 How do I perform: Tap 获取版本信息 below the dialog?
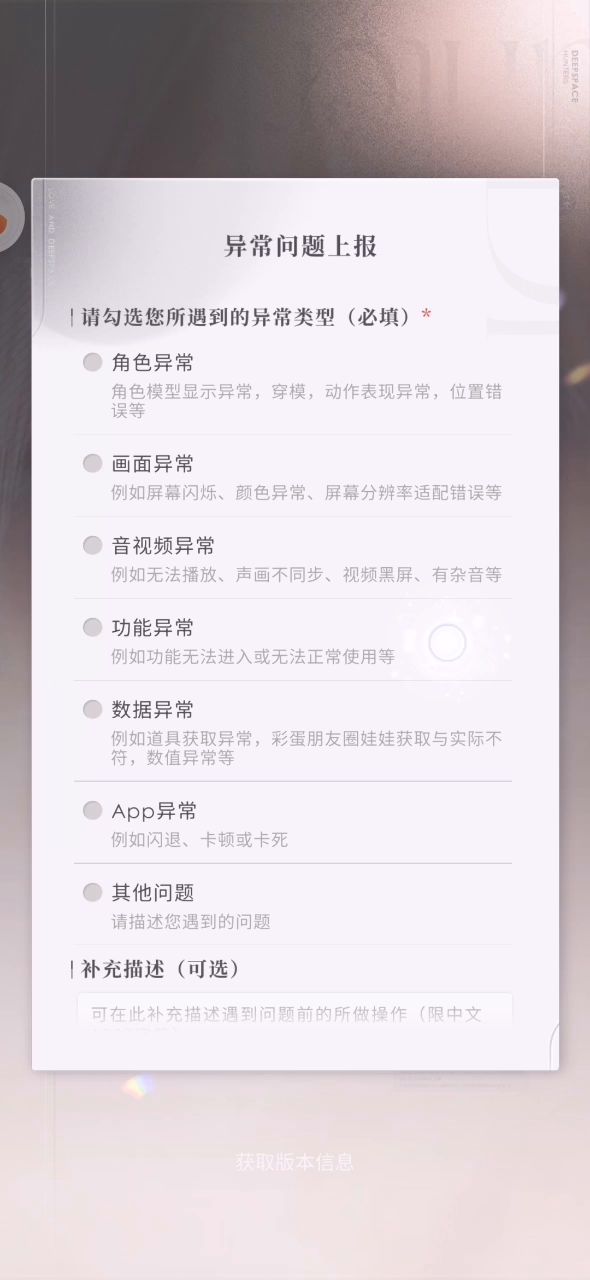tap(295, 1162)
